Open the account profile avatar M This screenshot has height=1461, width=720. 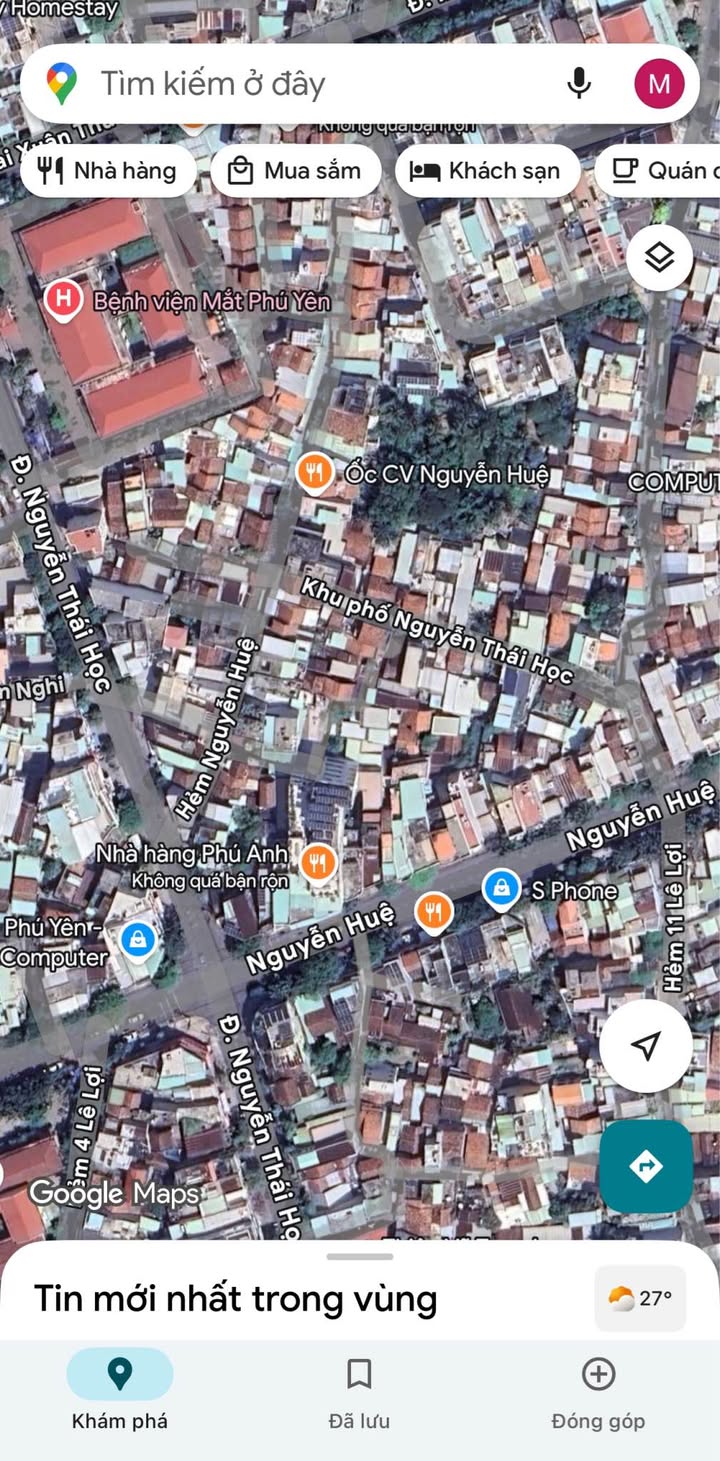[659, 84]
